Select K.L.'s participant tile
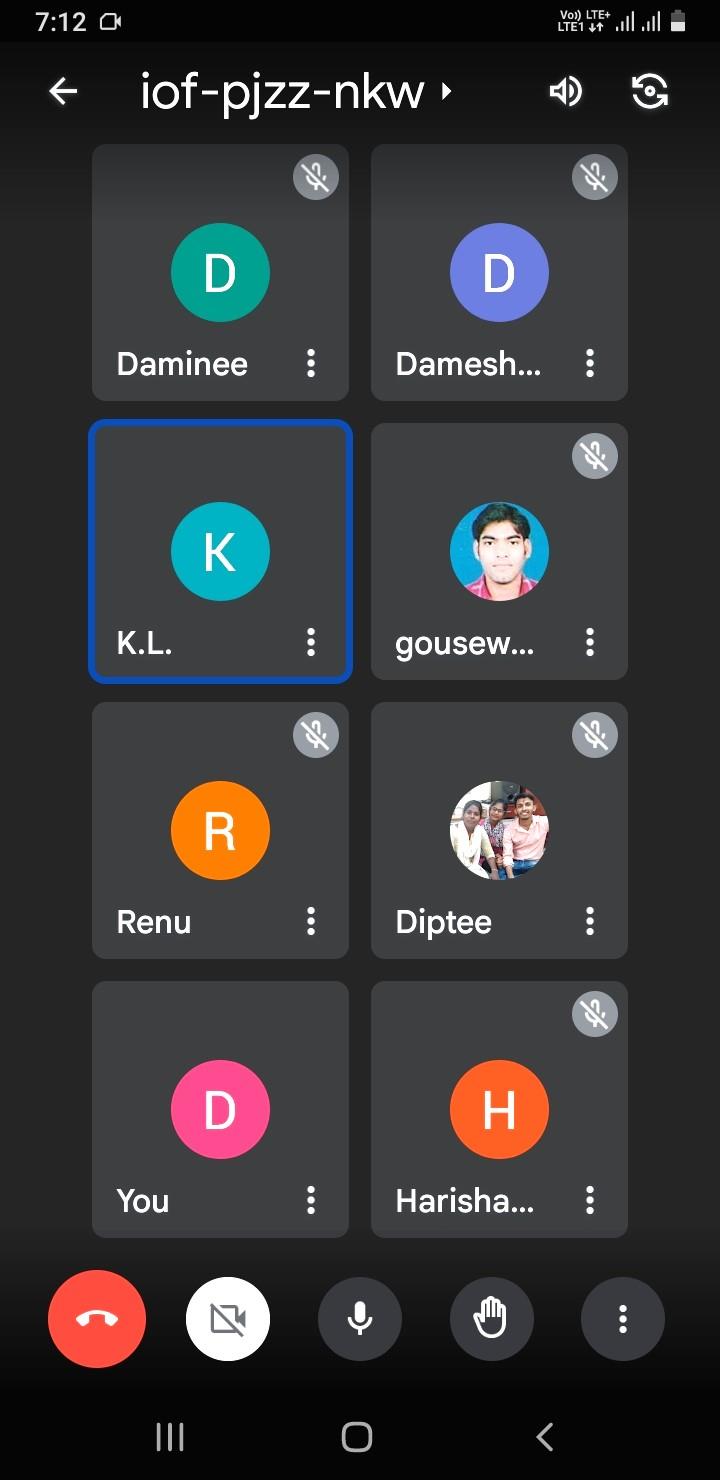This screenshot has height=1480, width=720. pyautogui.click(x=220, y=551)
